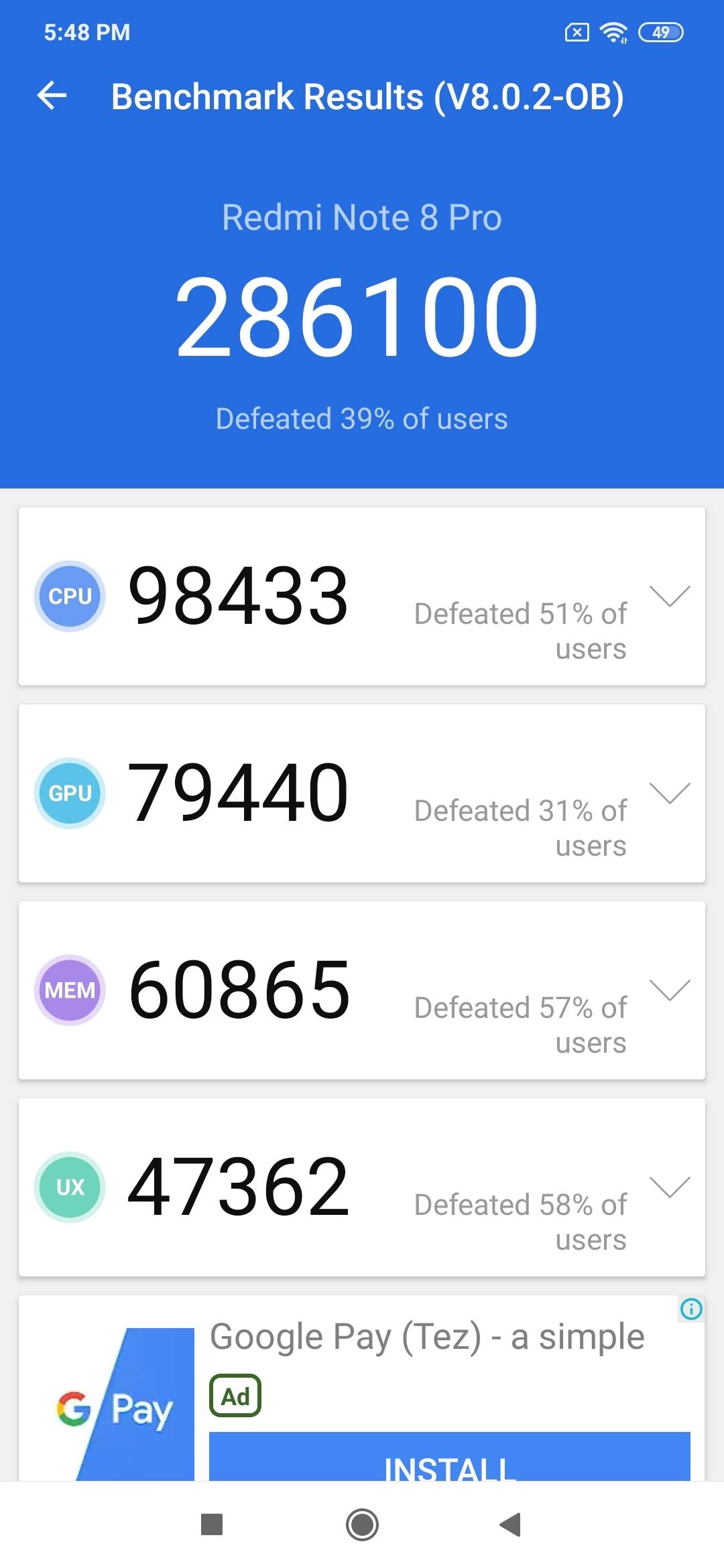This screenshot has width=724, height=1568.
Task: Tap the SIM error status icon
Action: tap(577, 30)
